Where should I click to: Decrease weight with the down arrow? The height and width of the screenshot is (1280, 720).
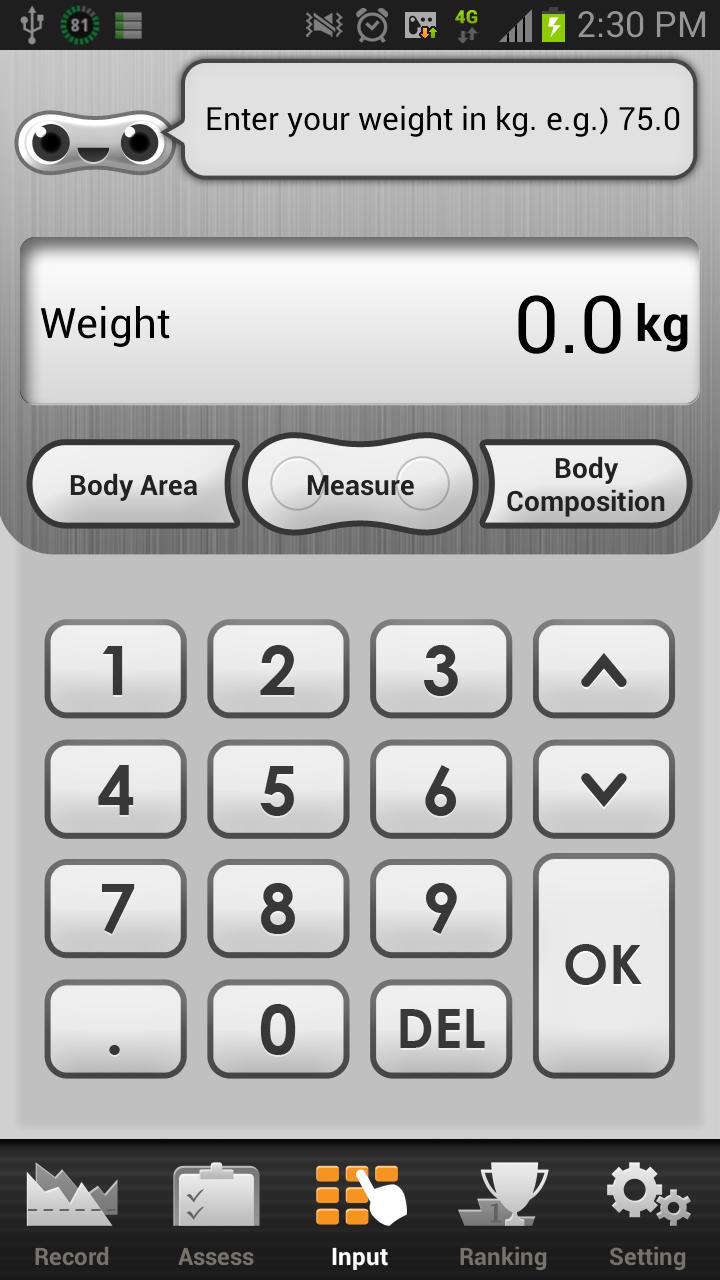click(604, 790)
